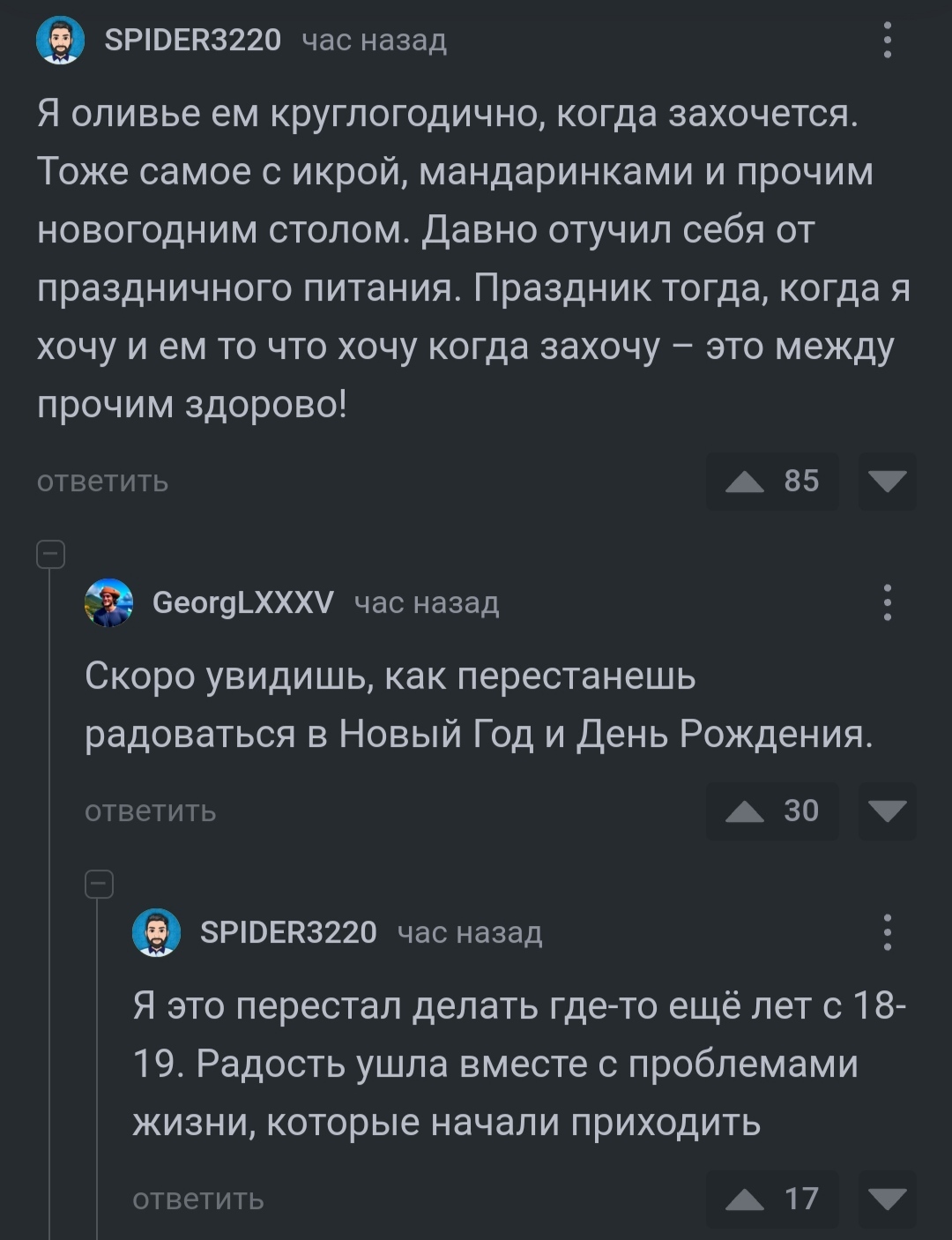Screen dimensions: 952x1240
Task: Collapse the thread under GeorgLXXXV's comment
Action: 99,885
